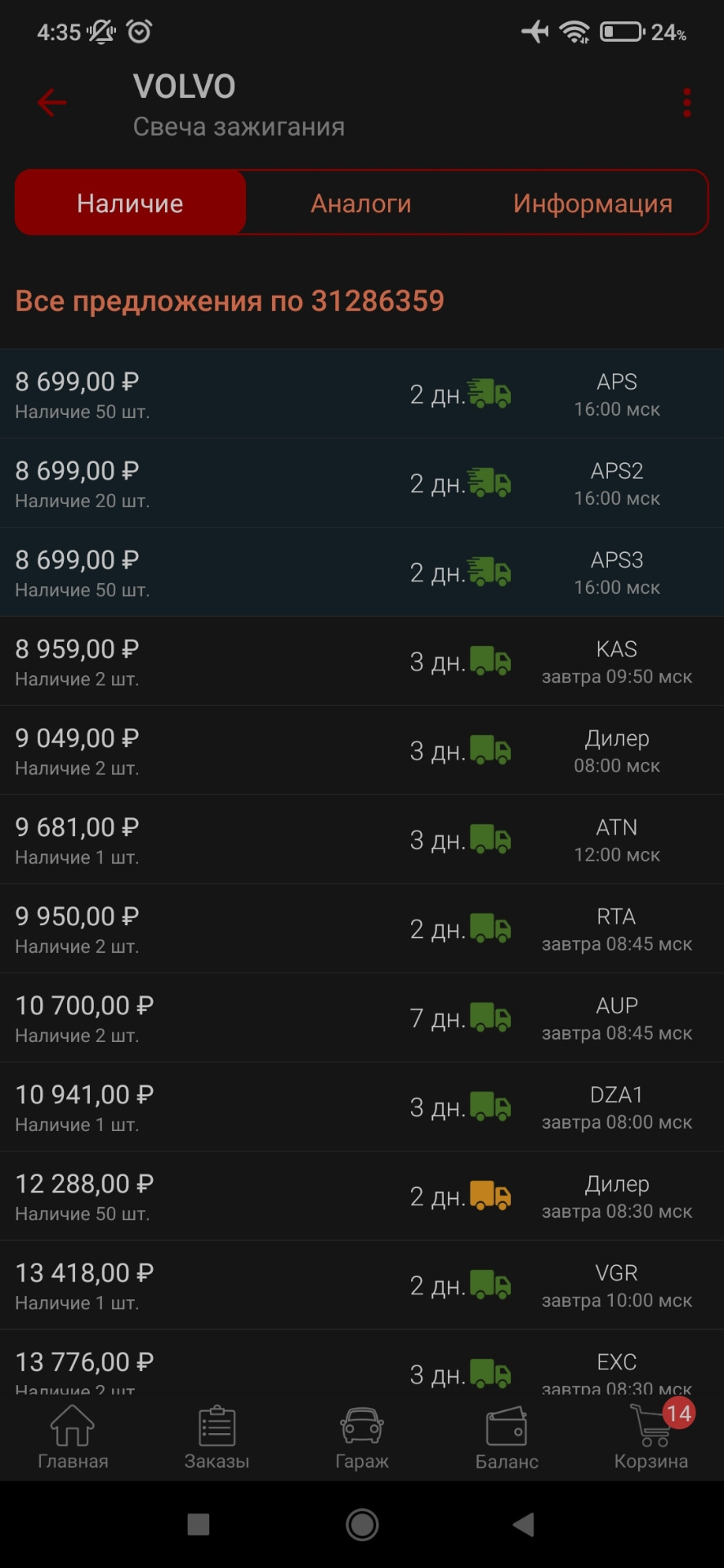Pick the AUP offer with 7-day delivery
Image resolution: width=724 pixels, height=1568 pixels.
362,1018
